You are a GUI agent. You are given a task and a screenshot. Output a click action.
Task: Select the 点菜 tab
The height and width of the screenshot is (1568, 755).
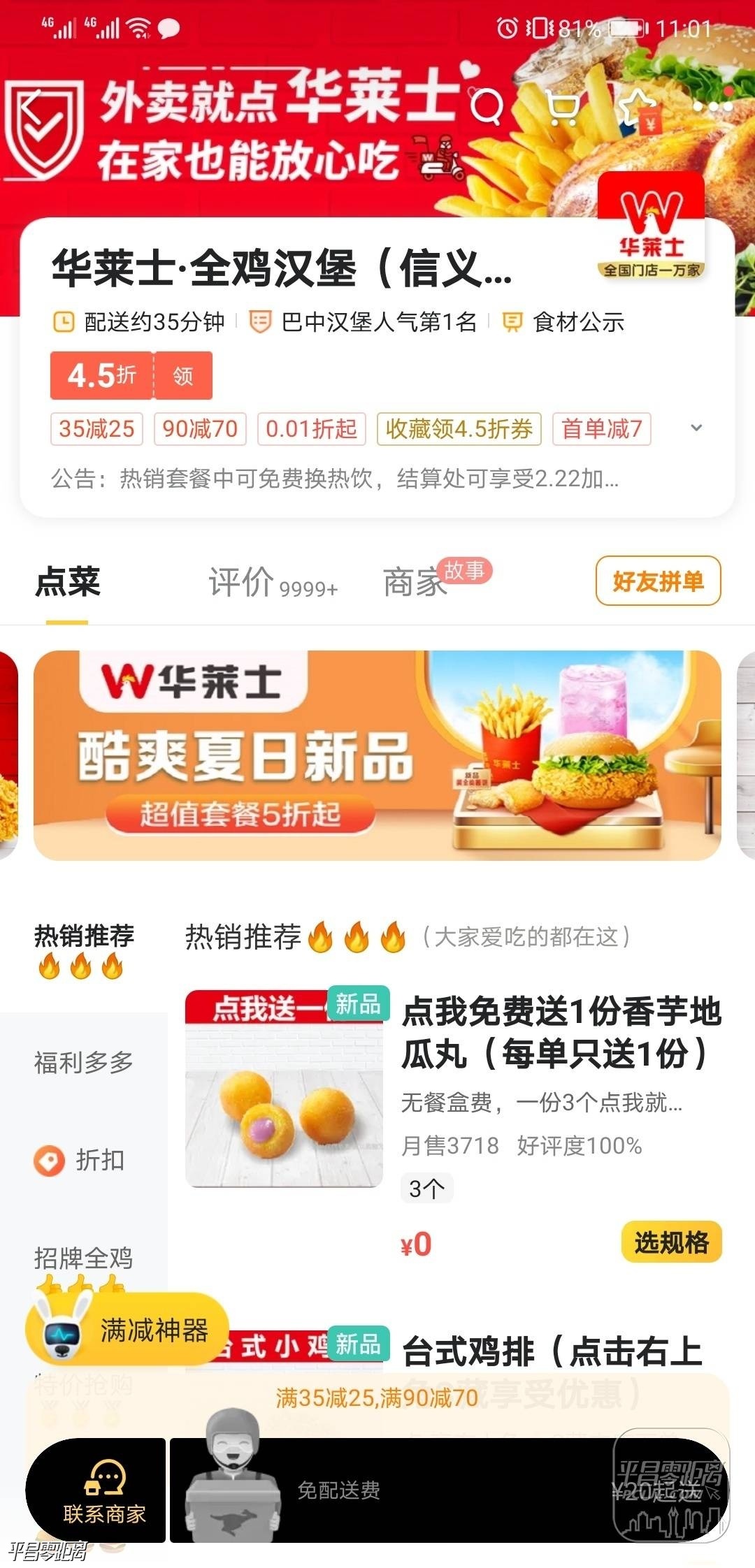(68, 582)
